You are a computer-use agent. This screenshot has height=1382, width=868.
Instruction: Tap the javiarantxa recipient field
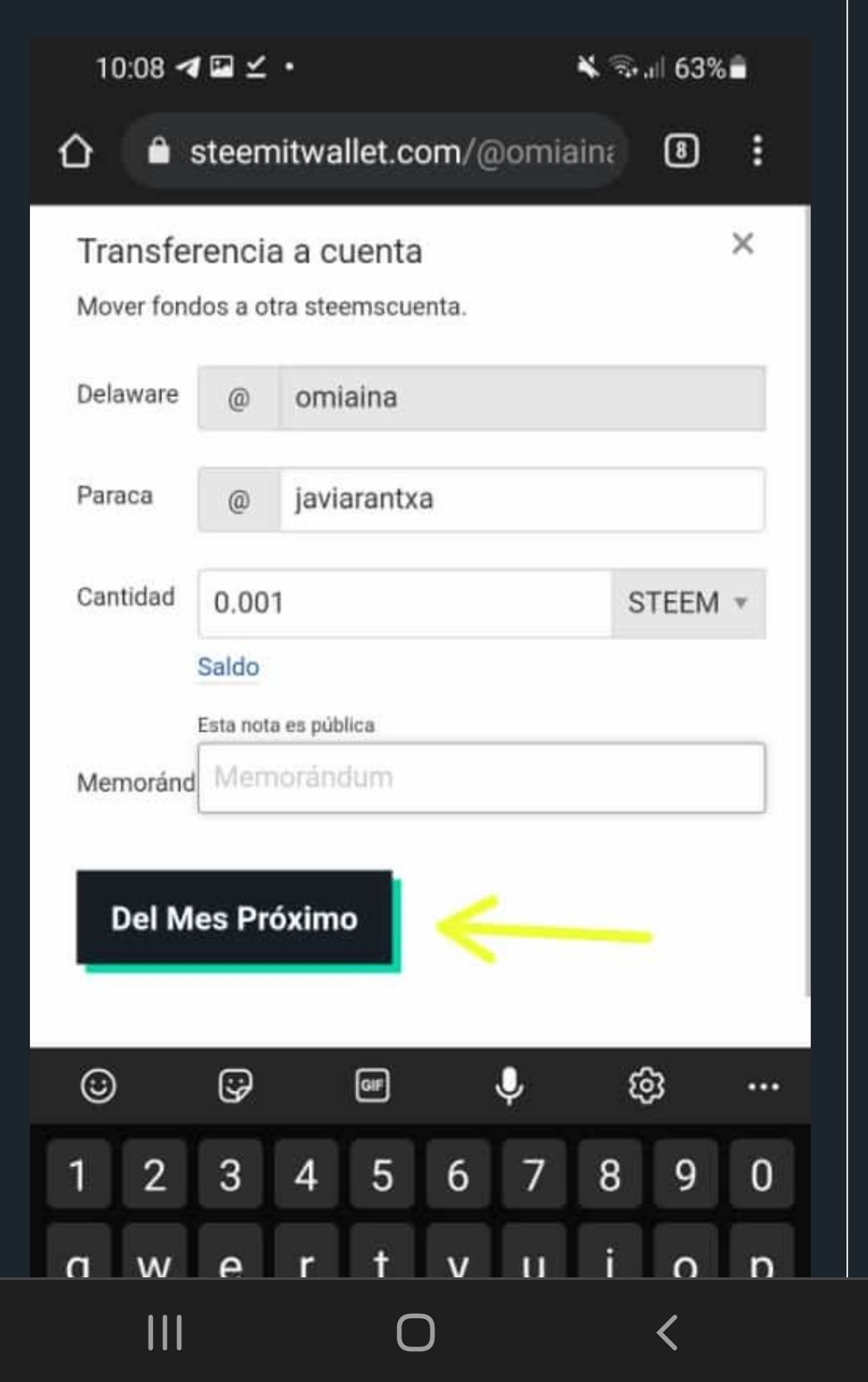[x=522, y=499]
